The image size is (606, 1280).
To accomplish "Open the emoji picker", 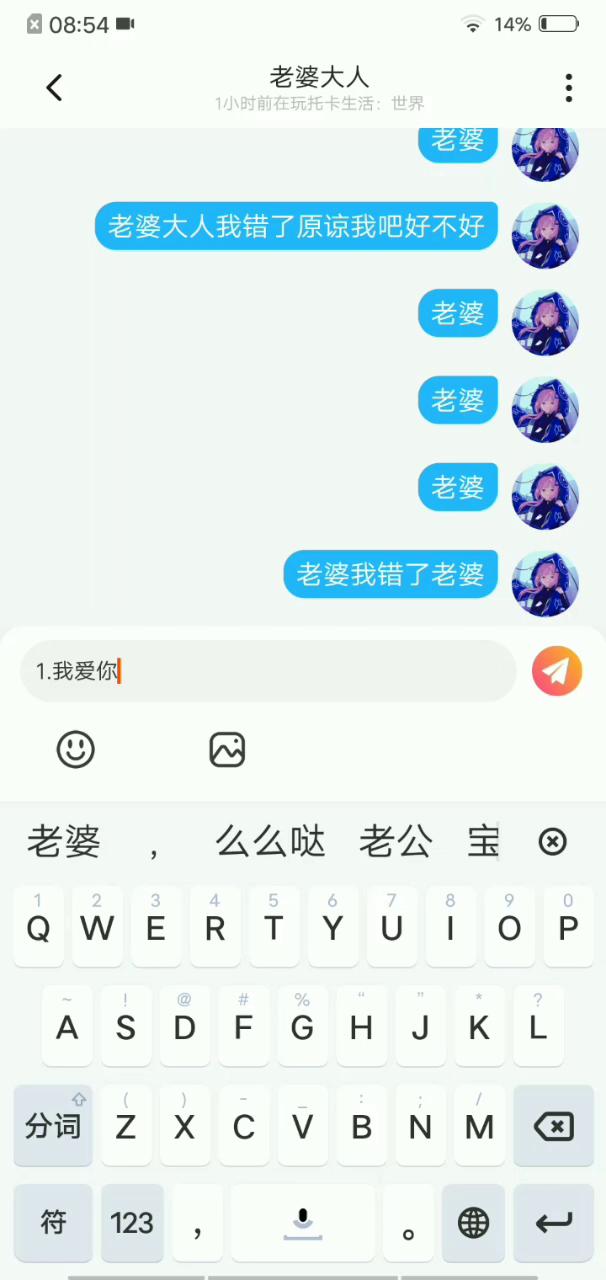I will tap(75, 749).
